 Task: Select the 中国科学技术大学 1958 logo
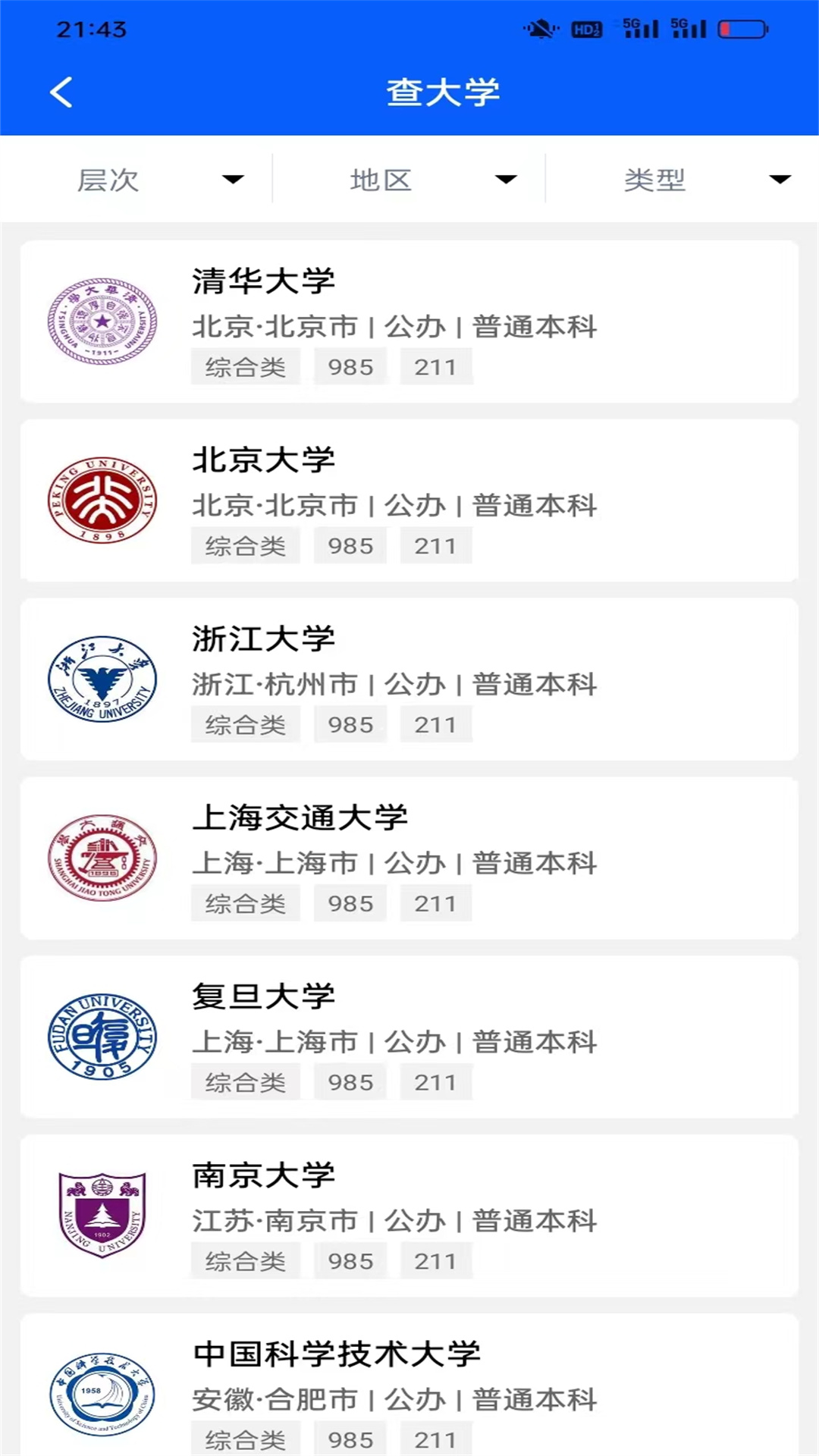(x=102, y=1395)
